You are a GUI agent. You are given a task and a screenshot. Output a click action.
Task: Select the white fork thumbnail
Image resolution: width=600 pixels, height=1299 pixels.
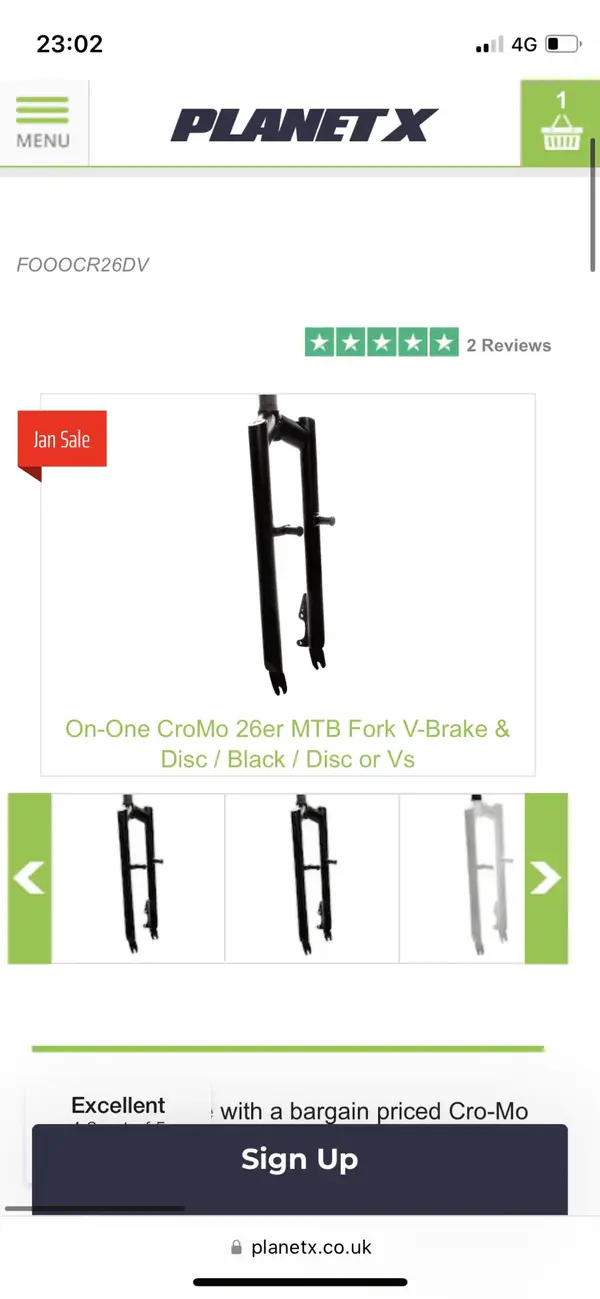coord(462,878)
